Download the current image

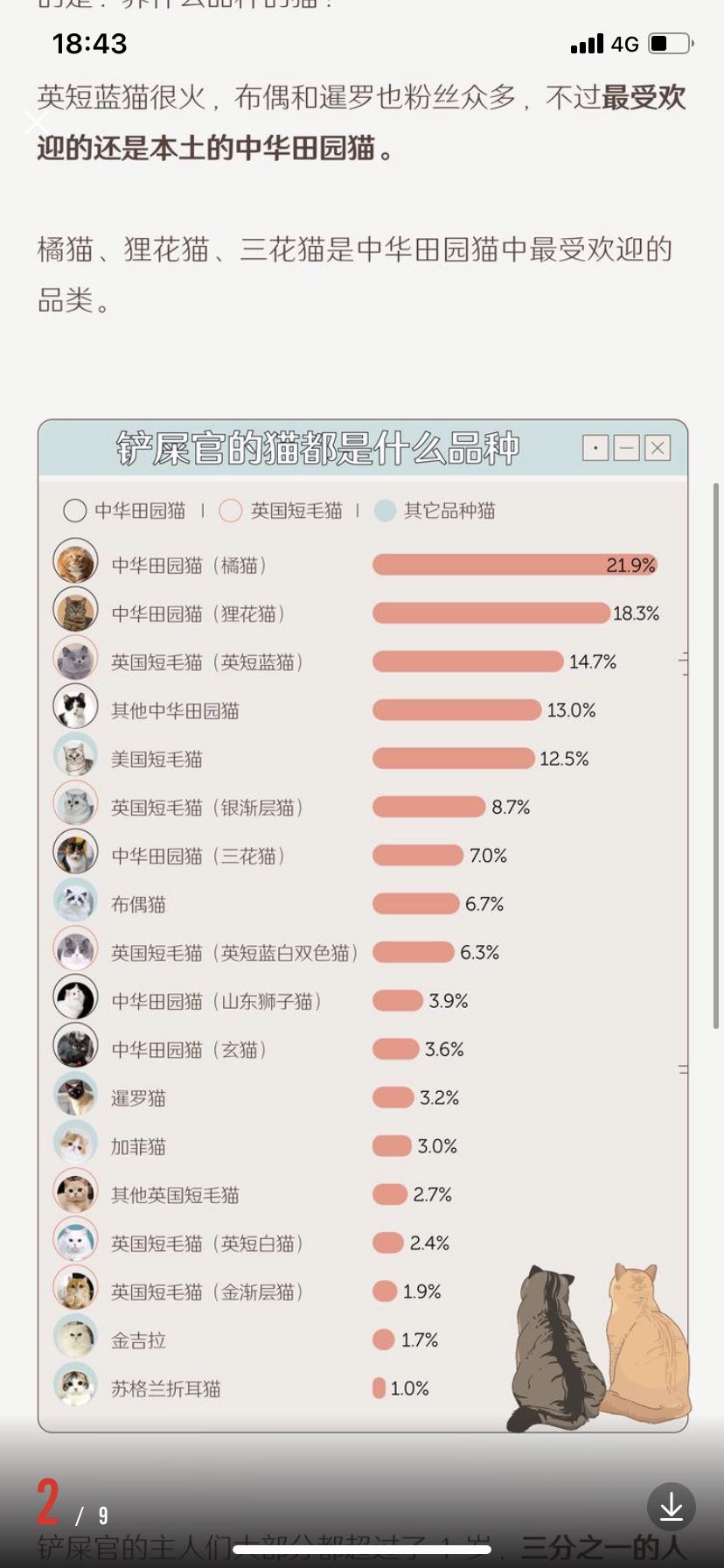pos(671,1507)
